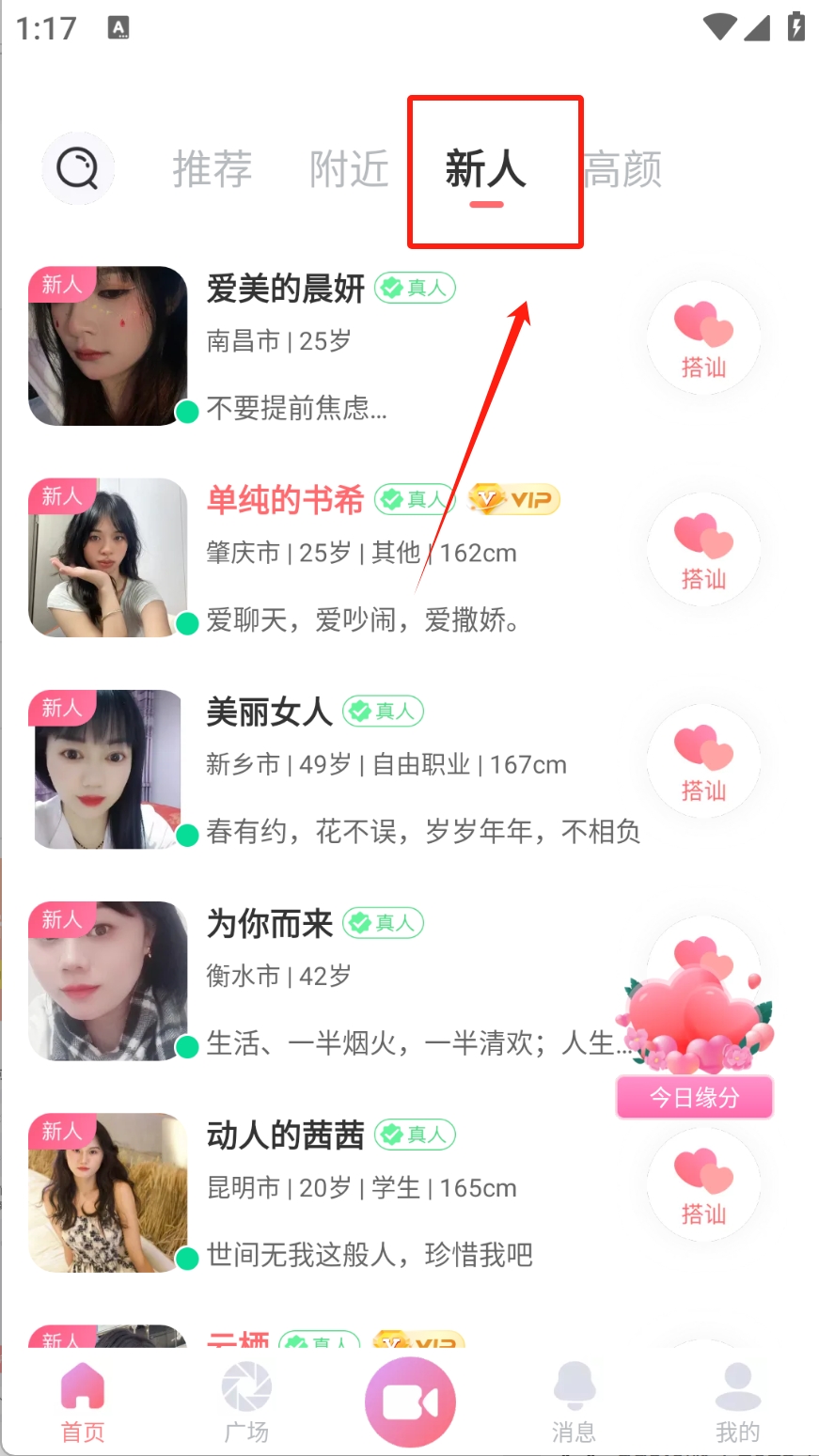Open the search icon
Screen dimensions: 819x1456
point(78,169)
